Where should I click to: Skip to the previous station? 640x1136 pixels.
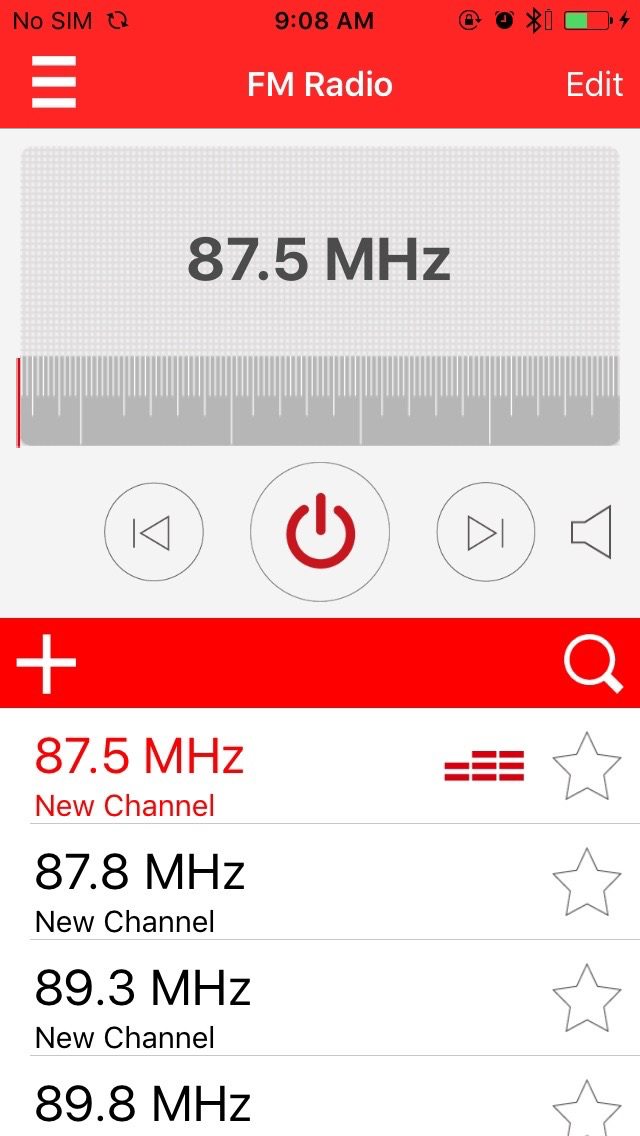[x=153, y=532]
